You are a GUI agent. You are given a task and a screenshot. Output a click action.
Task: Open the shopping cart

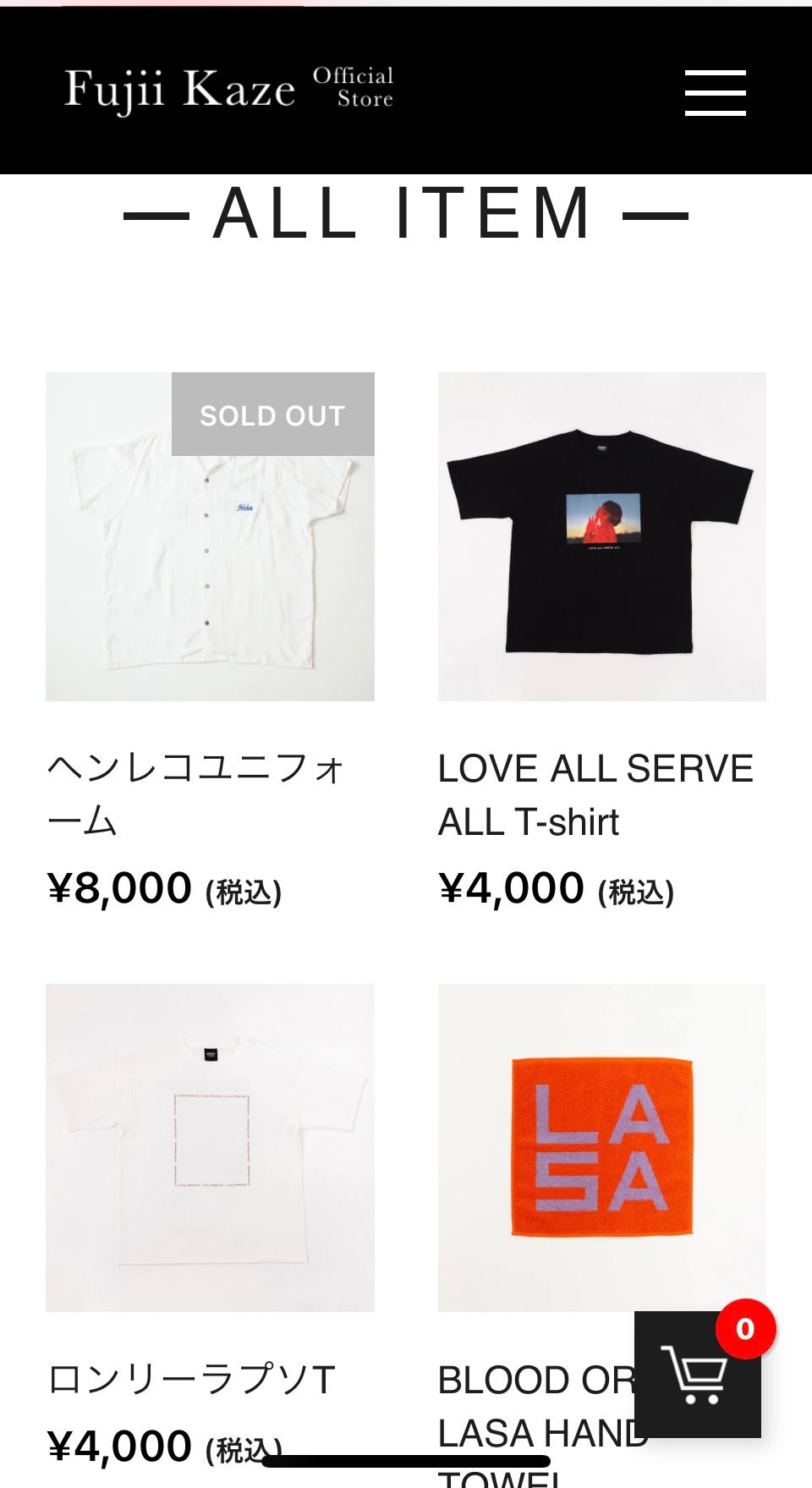click(x=697, y=1375)
